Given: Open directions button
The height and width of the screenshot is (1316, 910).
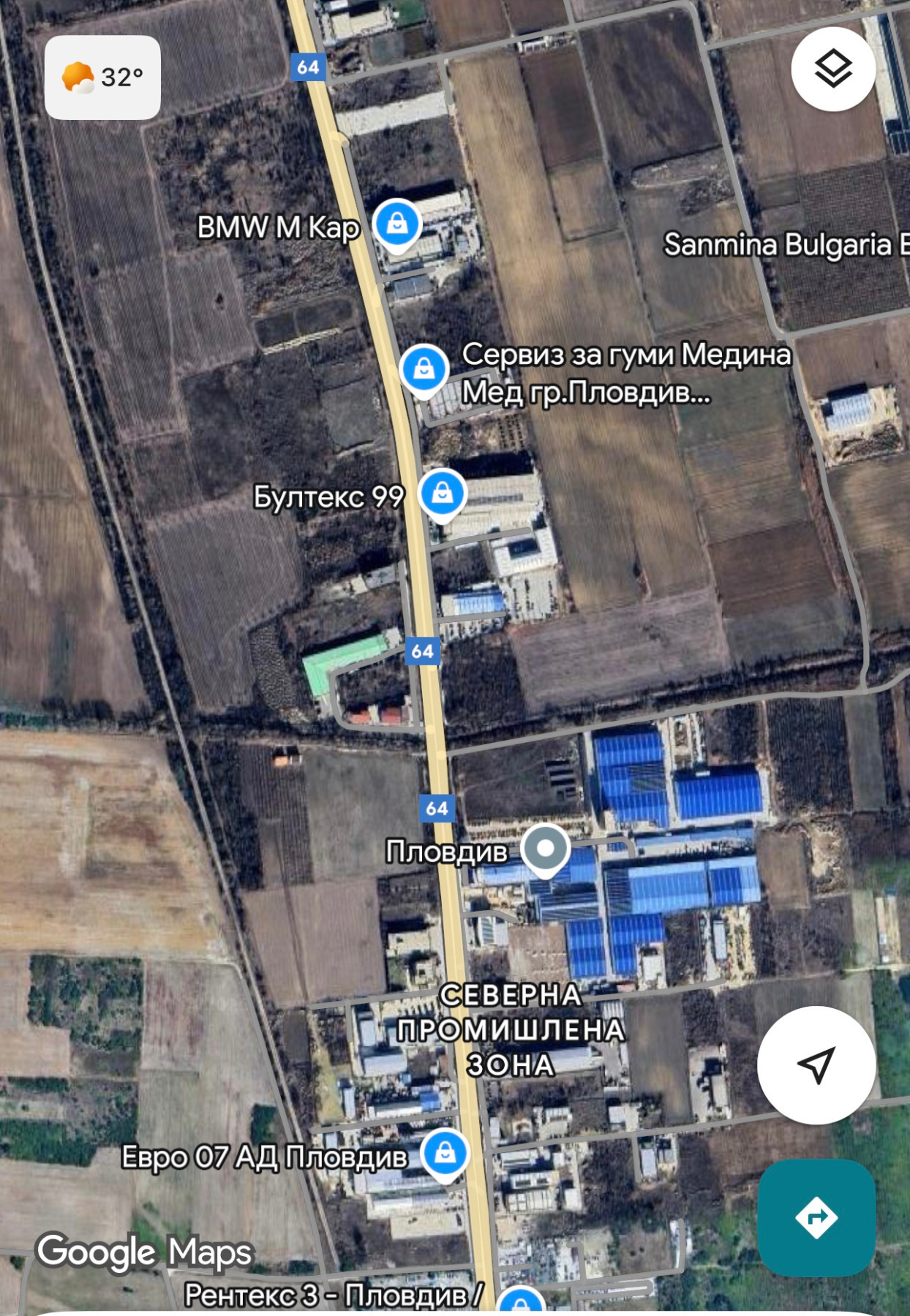Looking at the screenshot, I should 816,1217.
